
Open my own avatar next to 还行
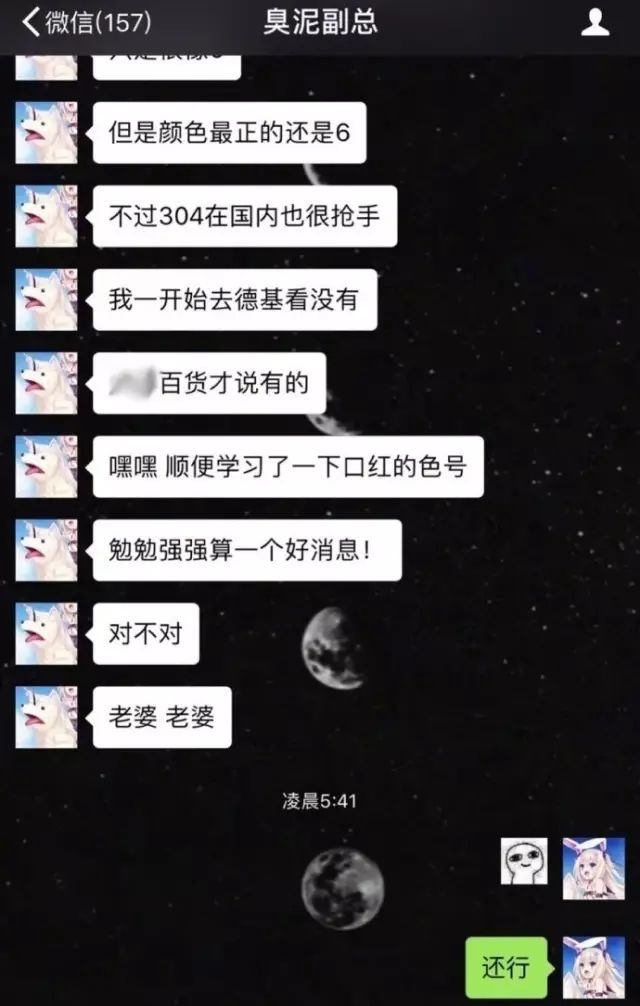(594, 968)
